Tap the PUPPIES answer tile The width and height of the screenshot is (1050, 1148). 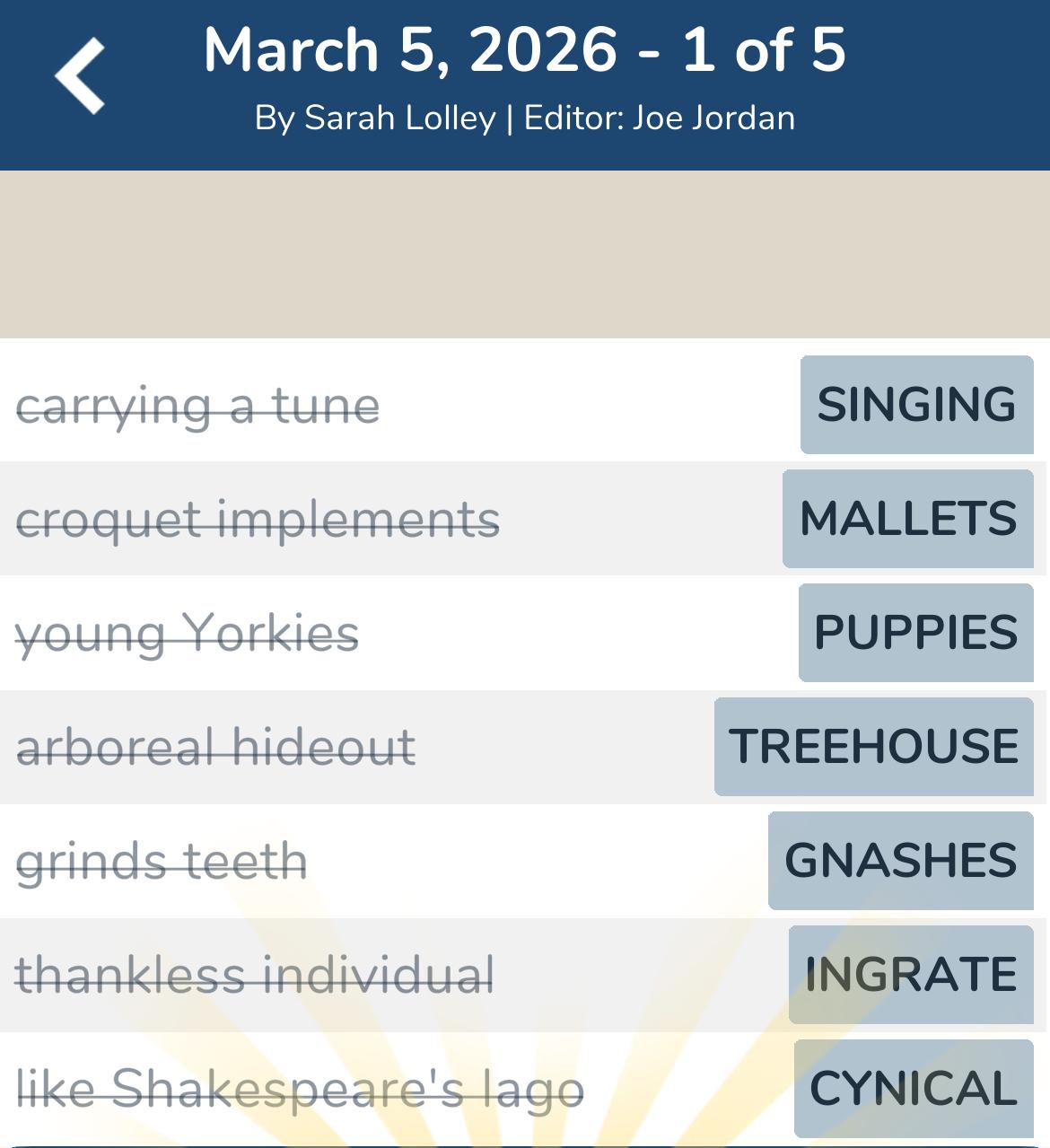point(915,633)
